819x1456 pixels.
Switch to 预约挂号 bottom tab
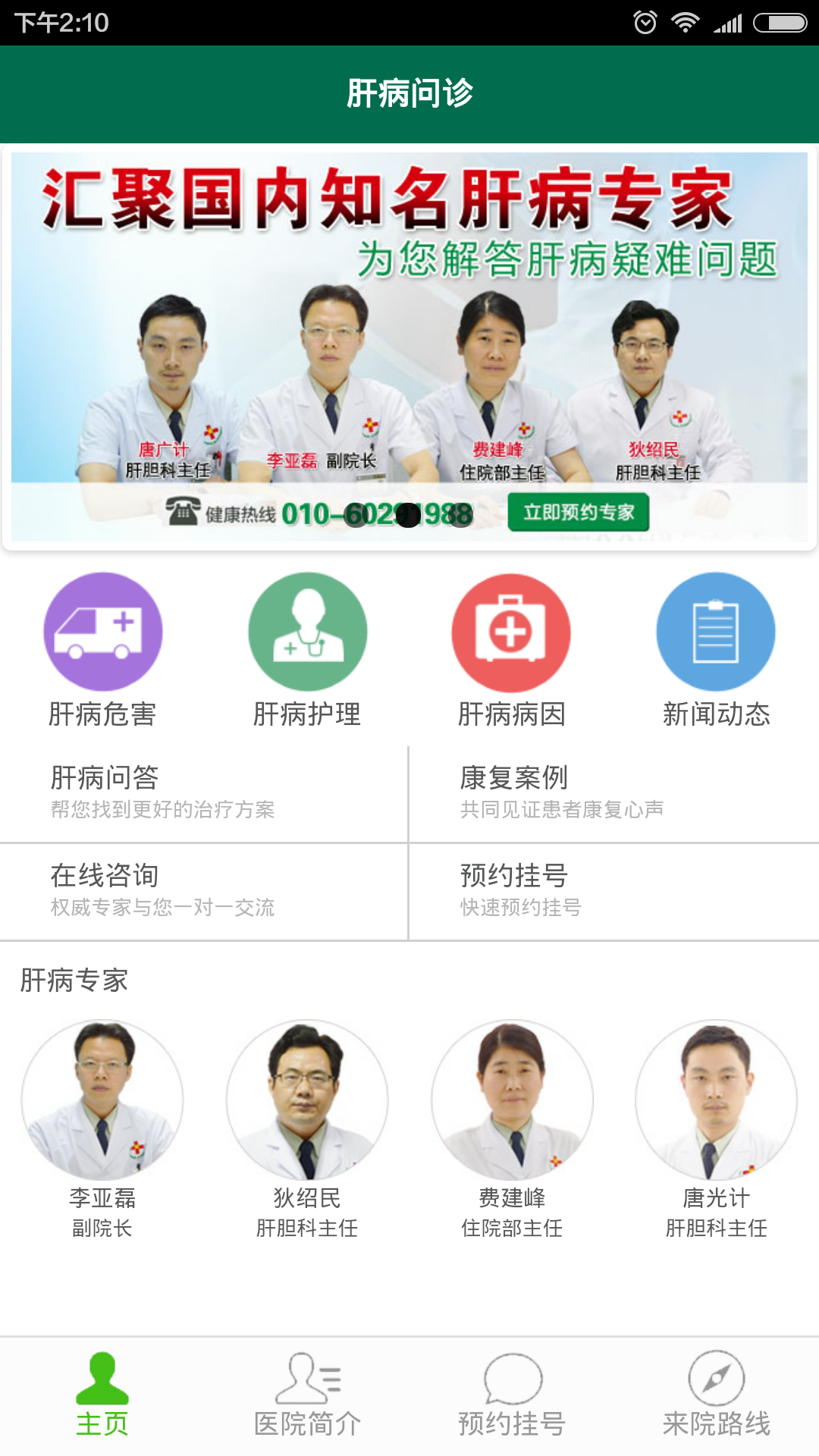click(x=512, y=1395)
